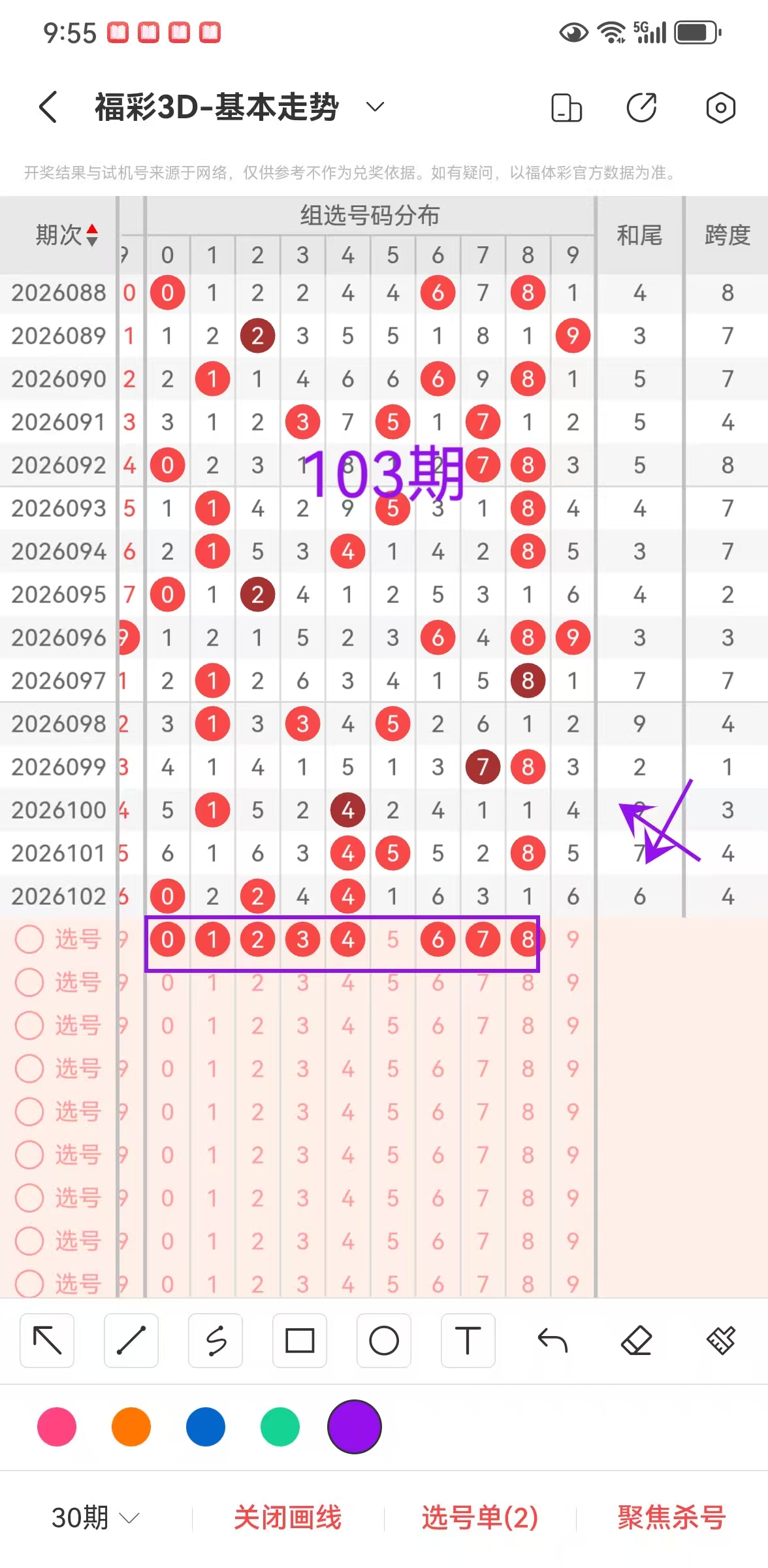768x1568 pixels.
Task: Open 选号单(2) selection list
Action: 480,1517
